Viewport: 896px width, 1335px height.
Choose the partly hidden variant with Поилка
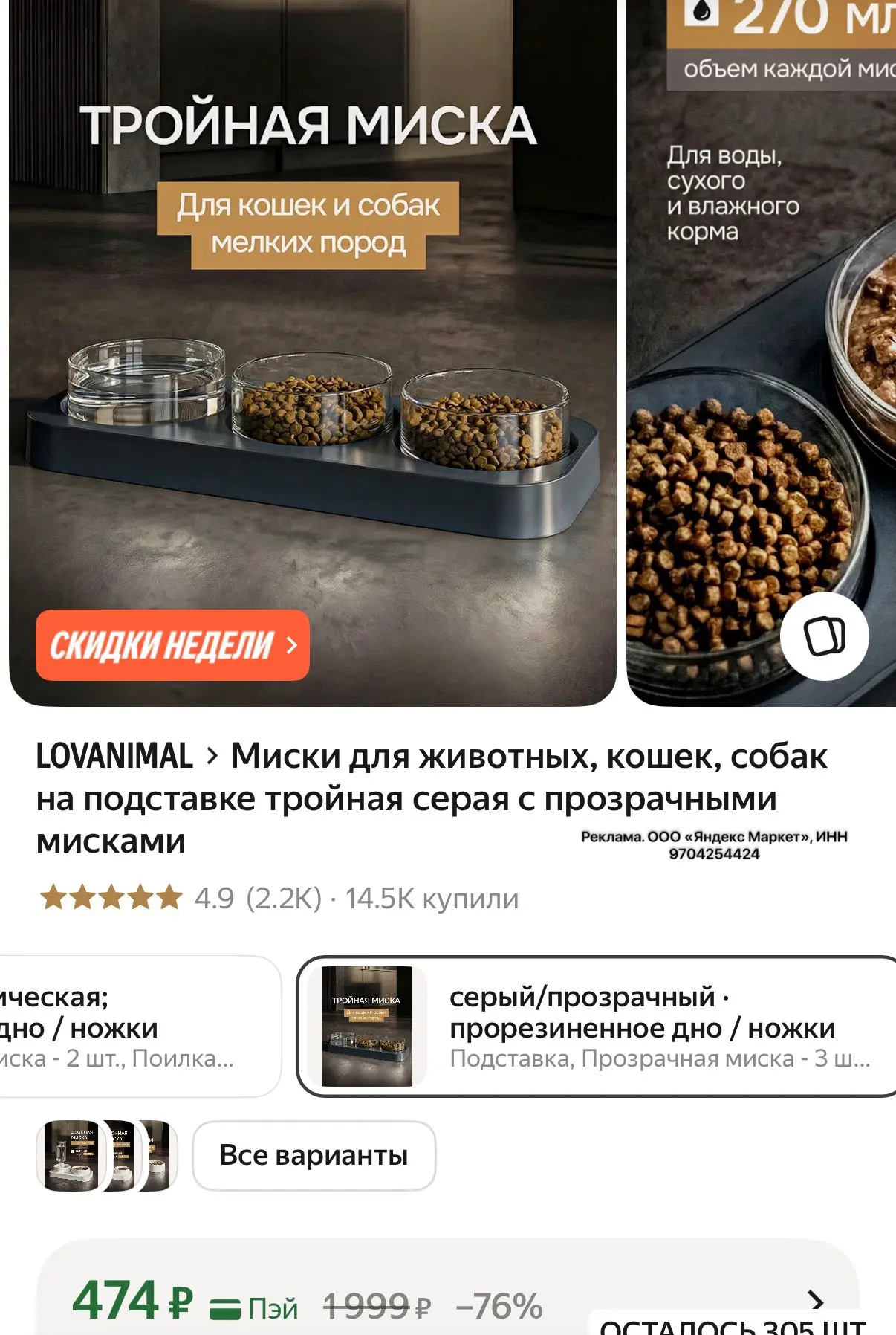(140, 1027)
